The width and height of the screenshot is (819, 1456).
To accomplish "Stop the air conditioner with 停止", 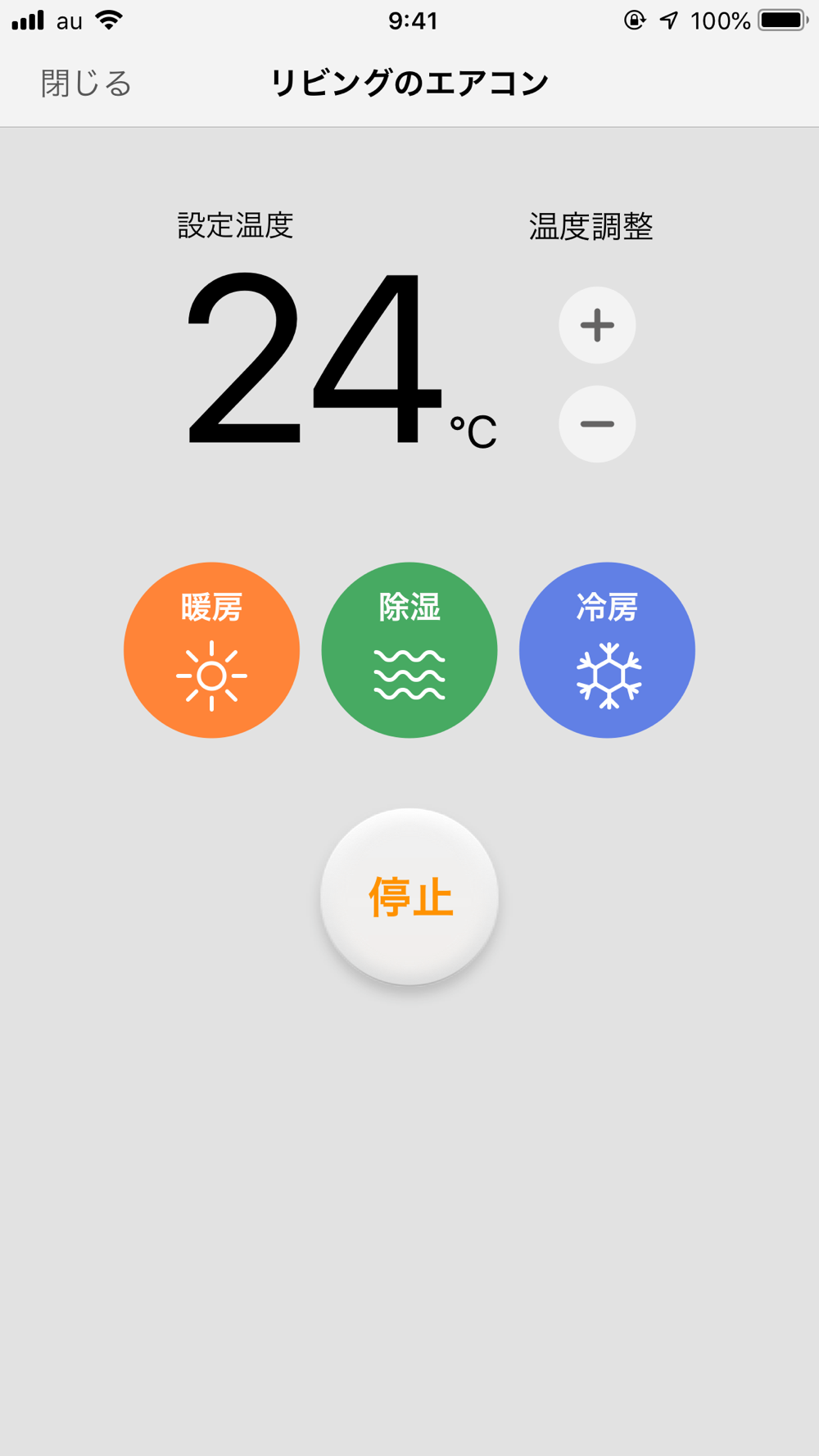I will (x=409, y=897).
